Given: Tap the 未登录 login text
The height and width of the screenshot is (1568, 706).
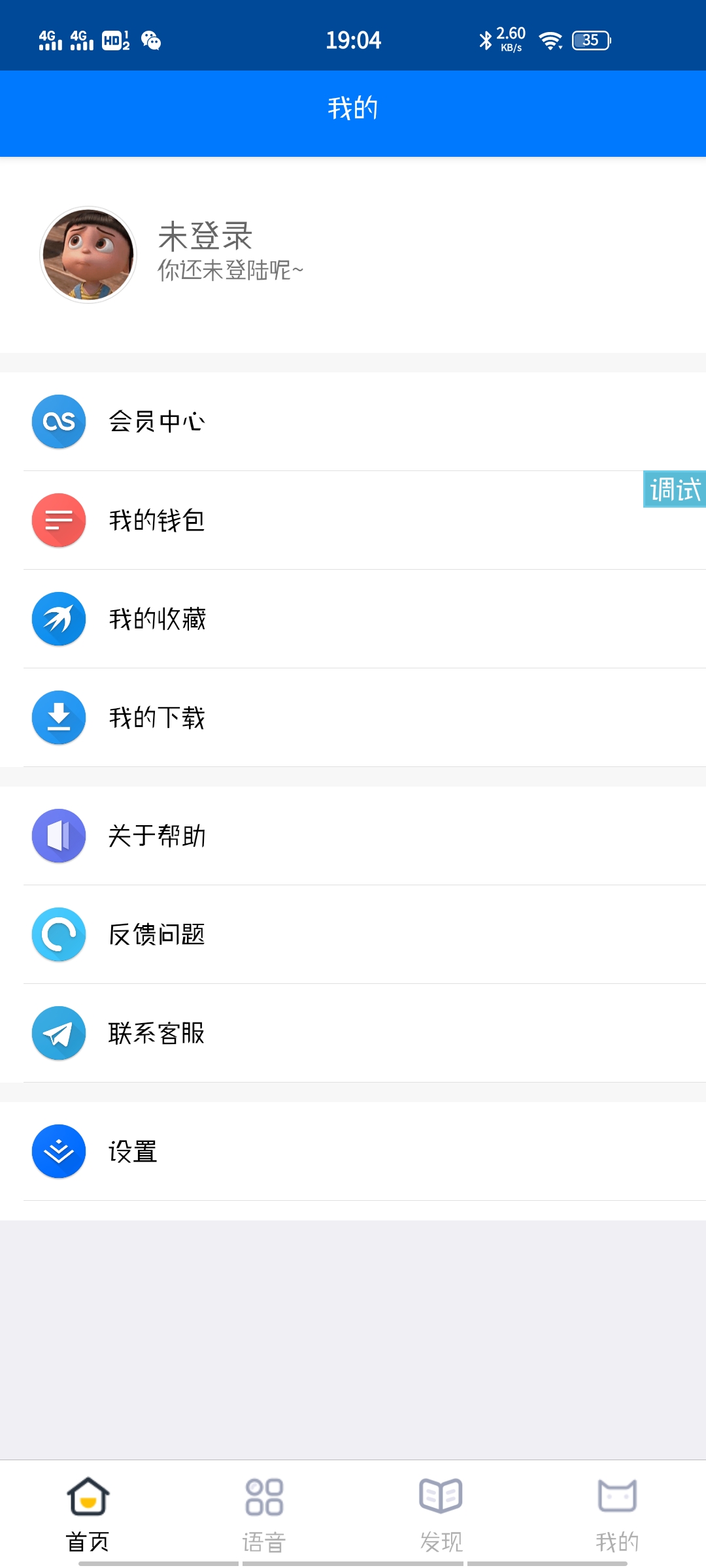Looking at the screenshot, I should (205, 236).
